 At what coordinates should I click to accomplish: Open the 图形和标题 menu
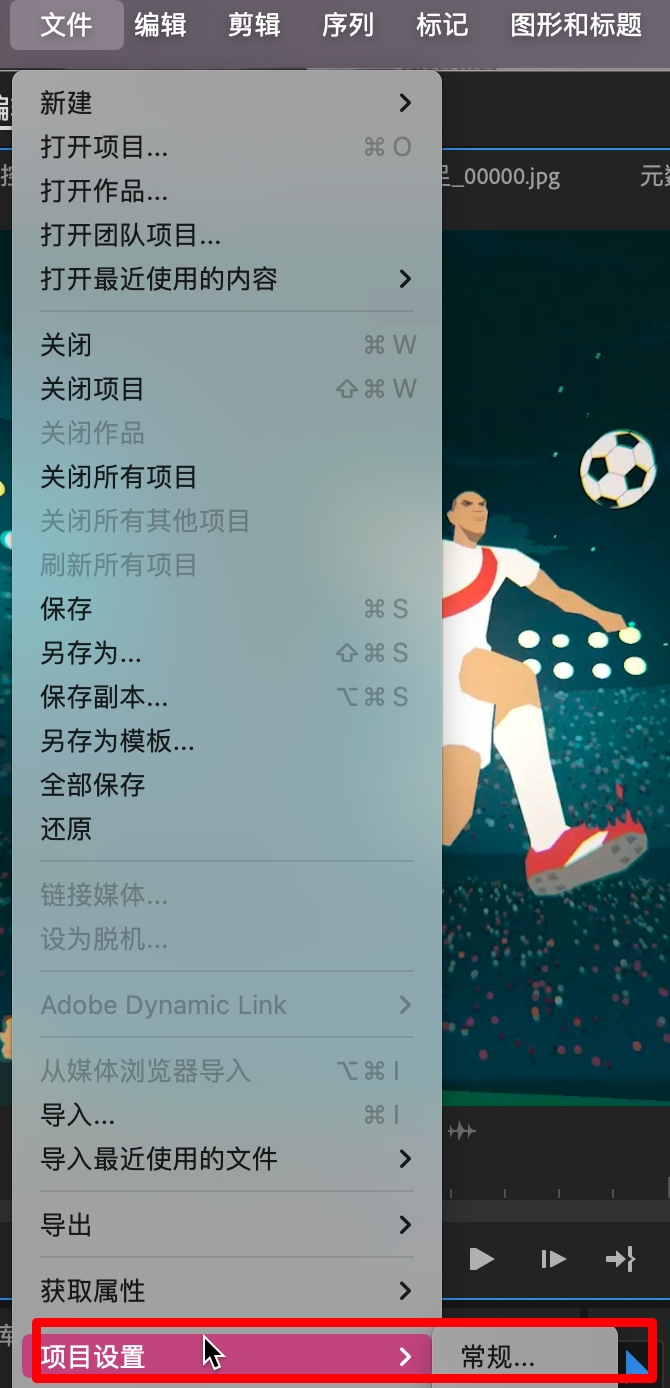(x=576, y=25)
